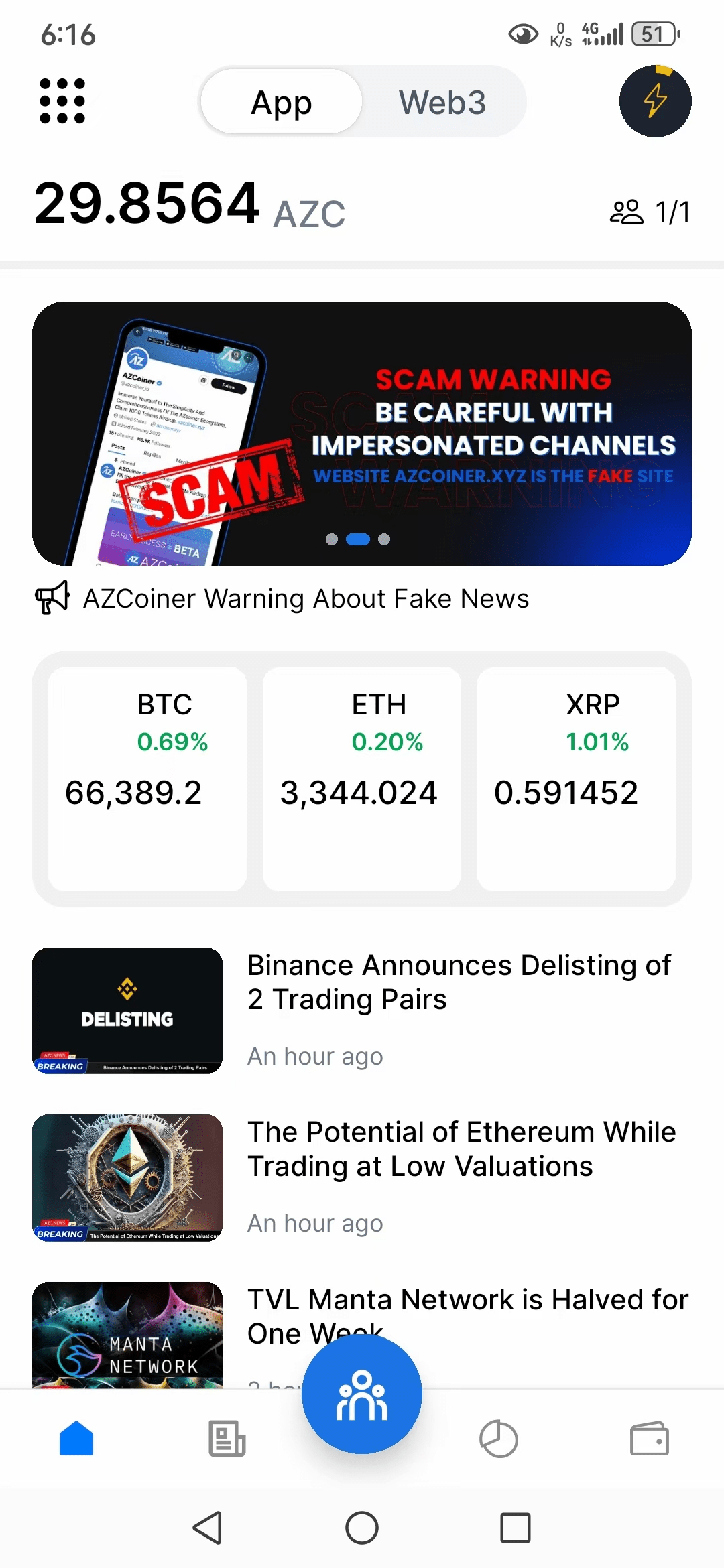Open TVL Manta Network article
Image resolution: width=724 pixels, height=1568 pixels.
467,1315
